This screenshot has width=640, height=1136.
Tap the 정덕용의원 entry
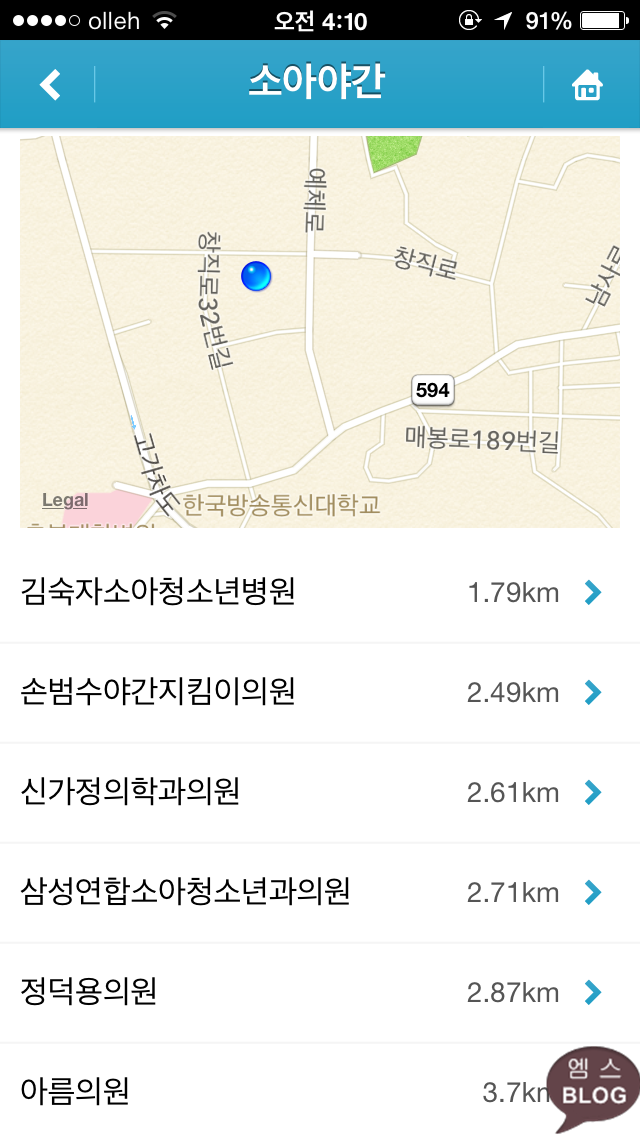[320, 993]
